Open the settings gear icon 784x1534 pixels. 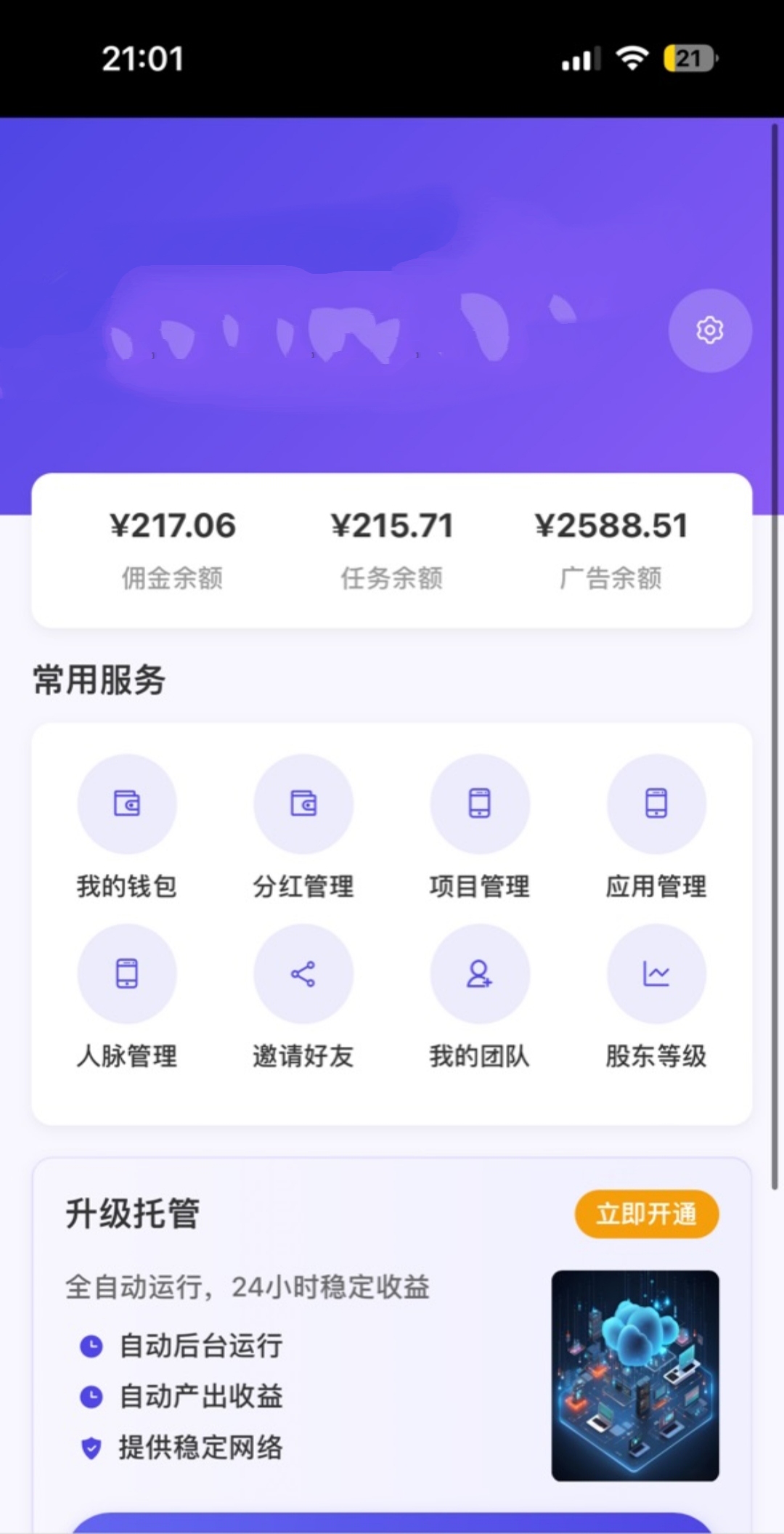coord(709,330)
